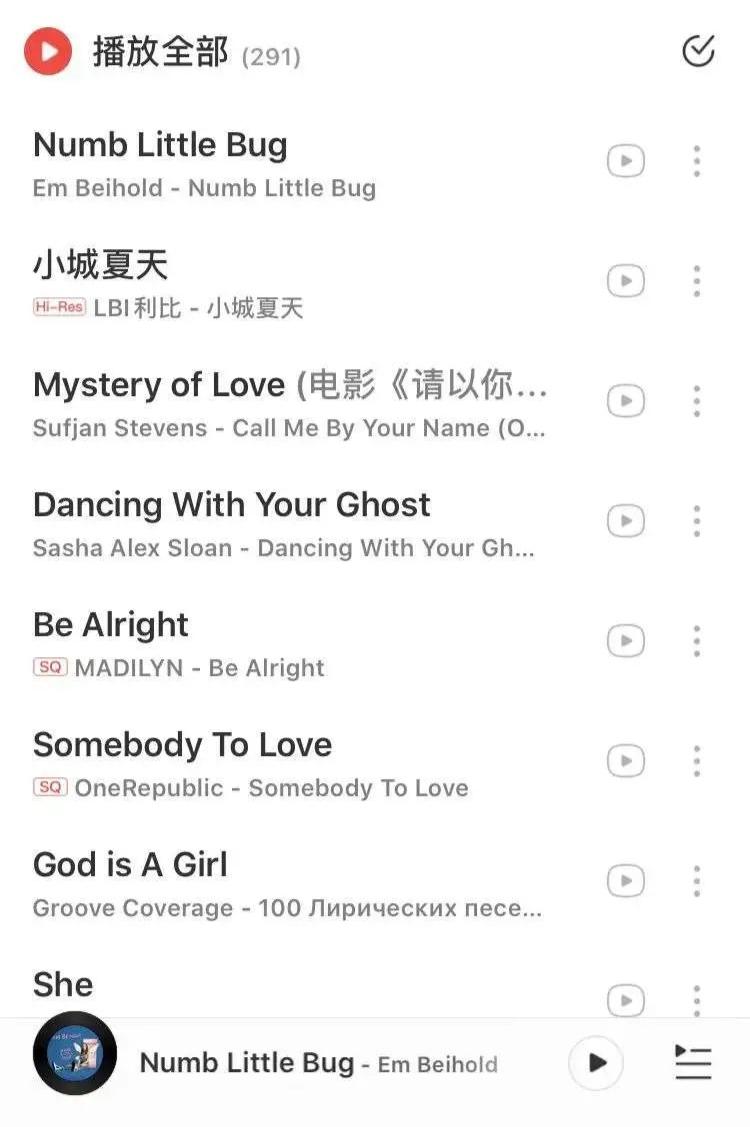Open the playback queue icon at bottom right
Image resolution: width=750 pixels, height=1127 pixels.
coord(694,1063)
